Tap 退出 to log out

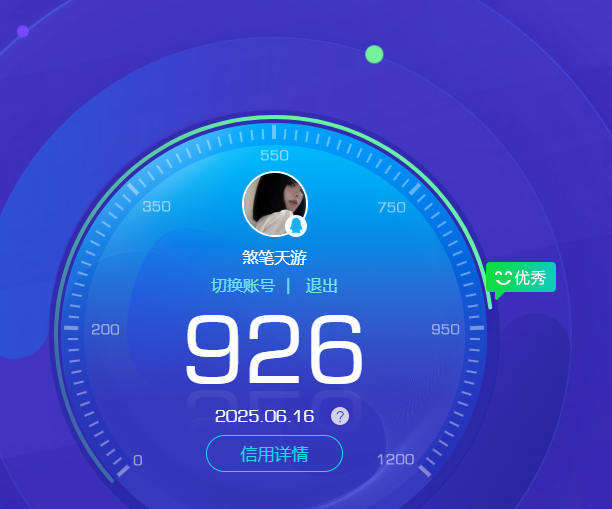(x=321, y=285)
